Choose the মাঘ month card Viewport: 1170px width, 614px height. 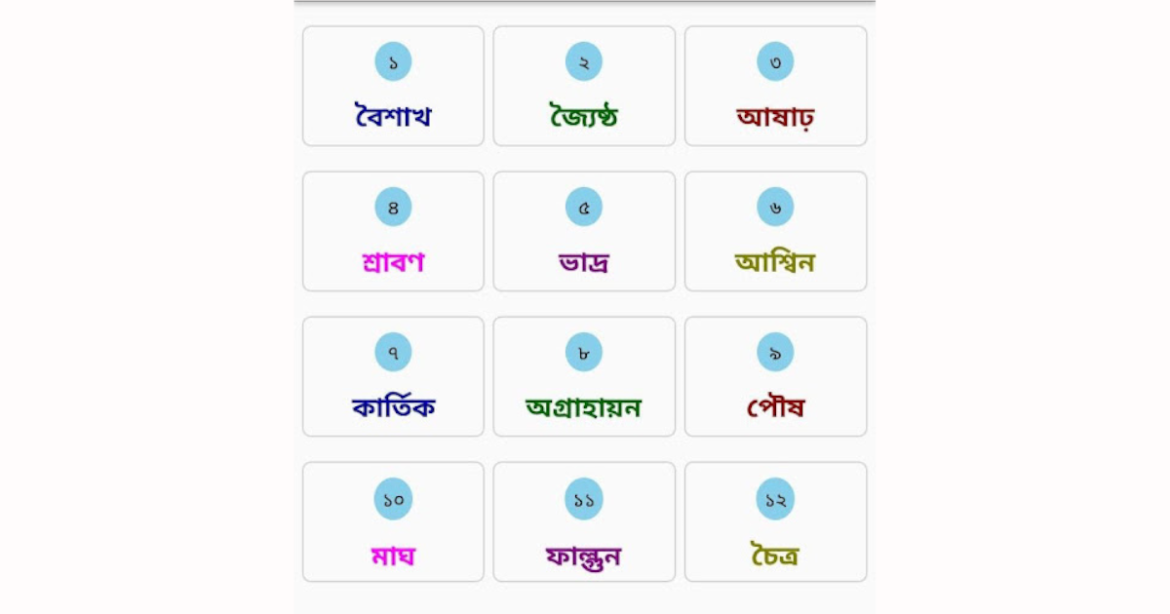393,522
